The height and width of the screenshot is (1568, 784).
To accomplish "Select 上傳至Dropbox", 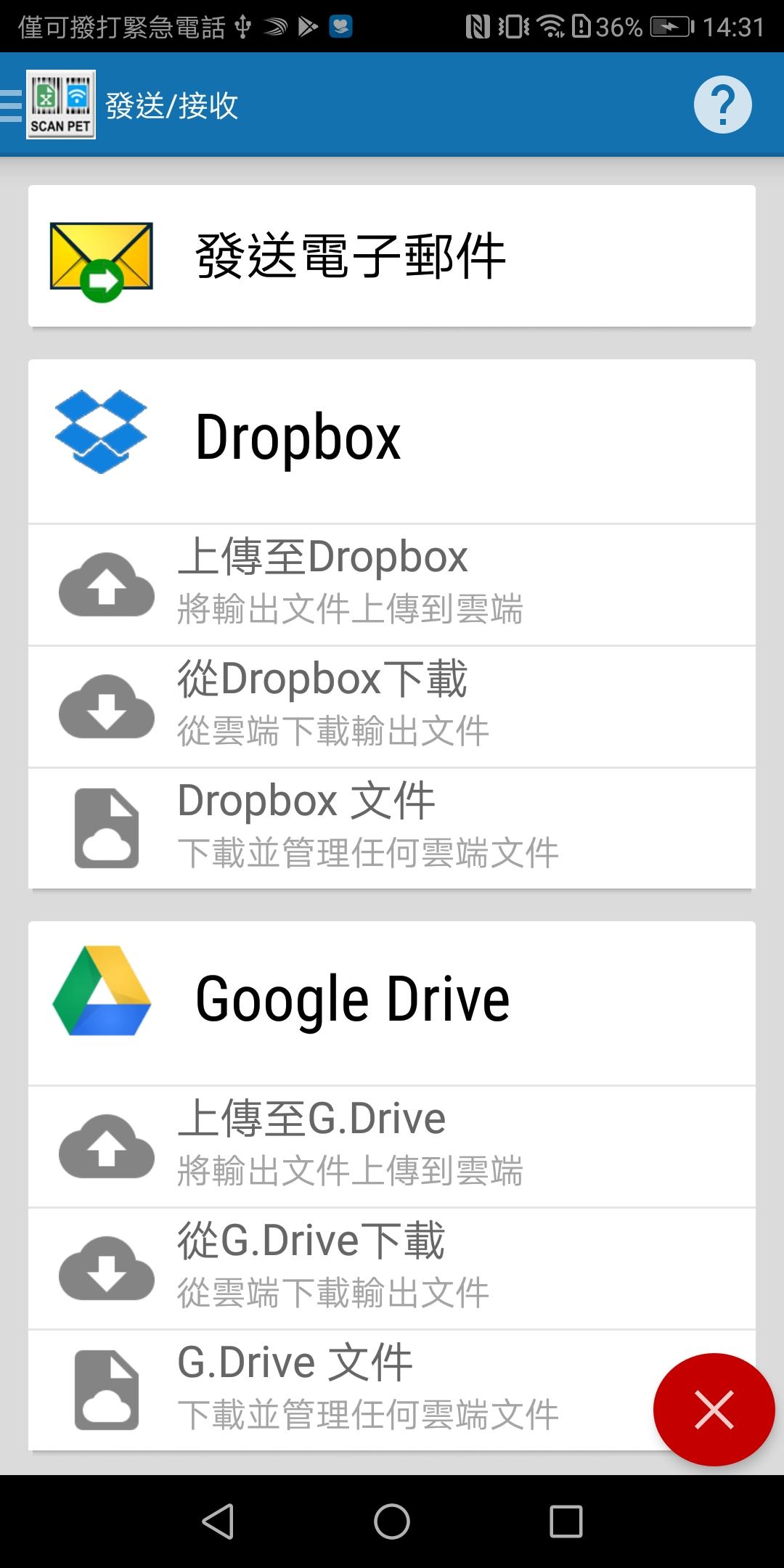I will pos(392,584).
